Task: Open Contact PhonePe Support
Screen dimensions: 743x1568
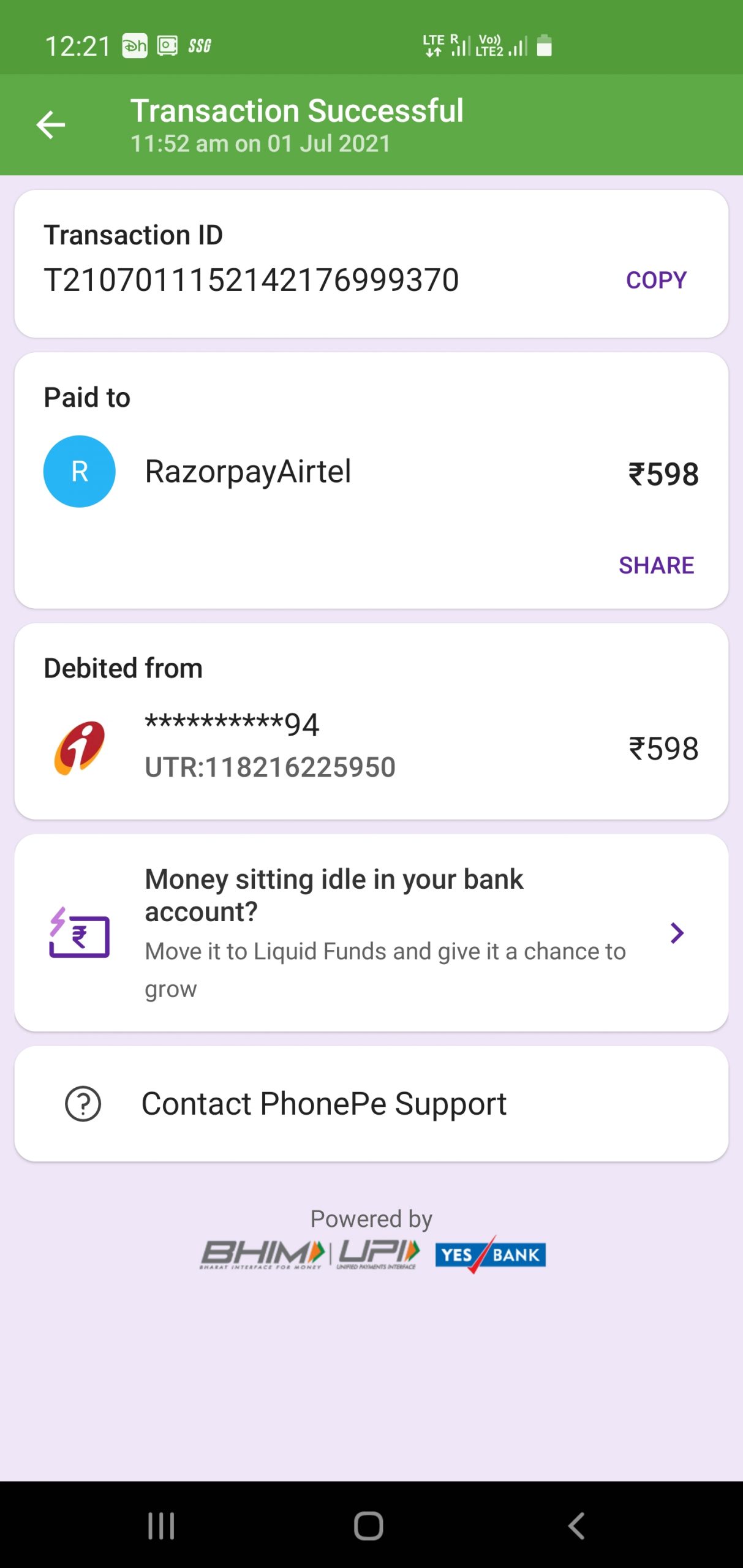Action: (371, 1104)
